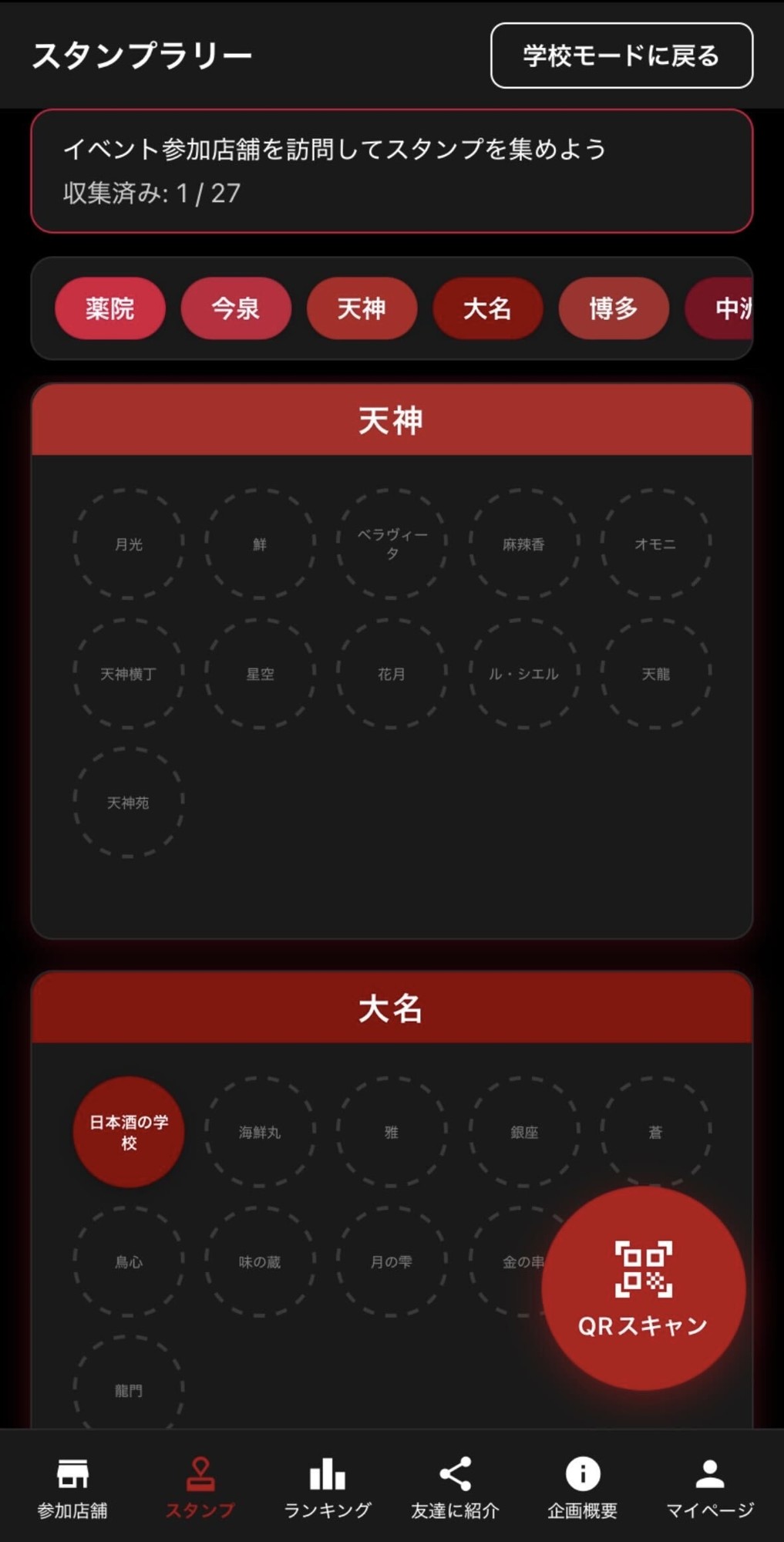The height and width of the screenshot is (1542, 784).
Task: Open the QRスキャン floating button
Action: click(643, 1288)
